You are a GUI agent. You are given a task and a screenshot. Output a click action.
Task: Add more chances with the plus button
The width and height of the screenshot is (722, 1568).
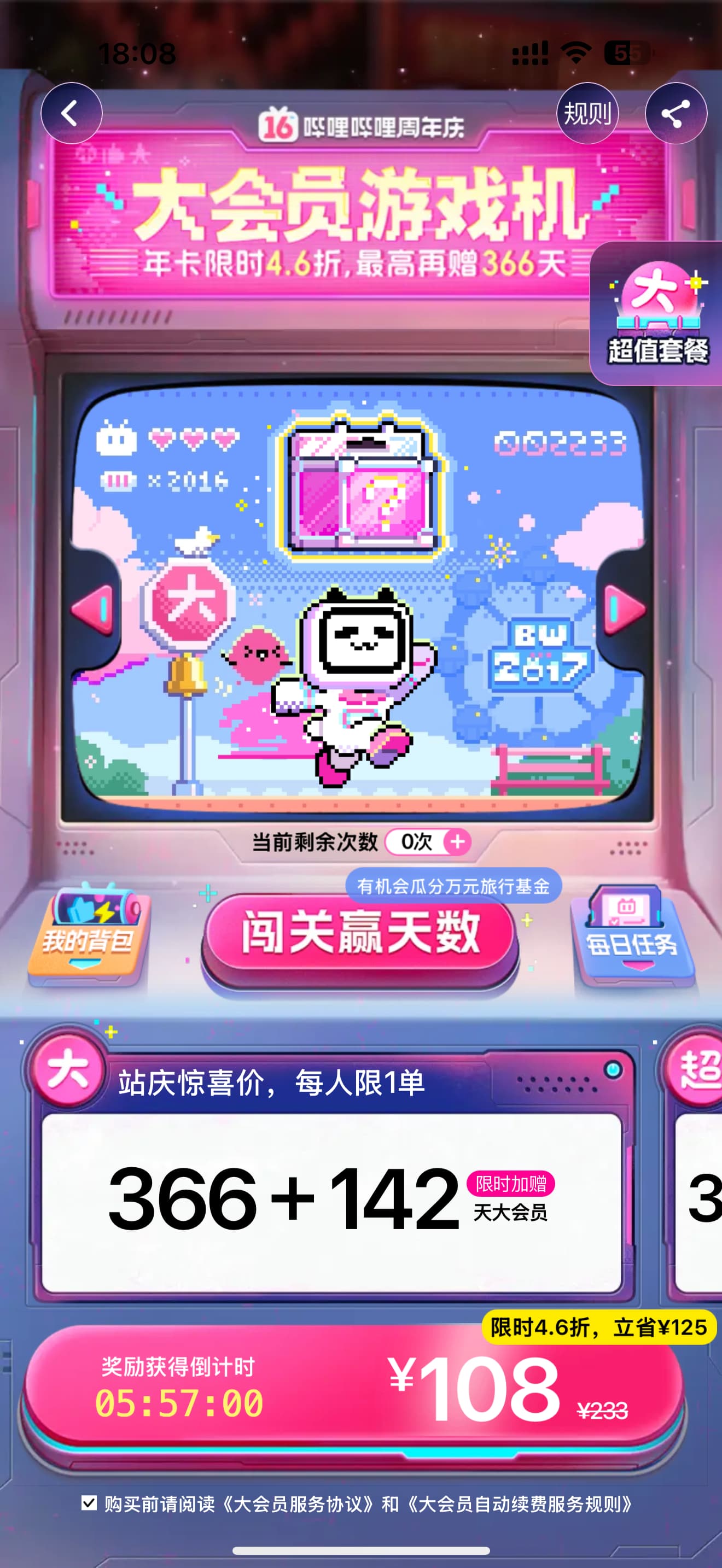coord(457,842)
